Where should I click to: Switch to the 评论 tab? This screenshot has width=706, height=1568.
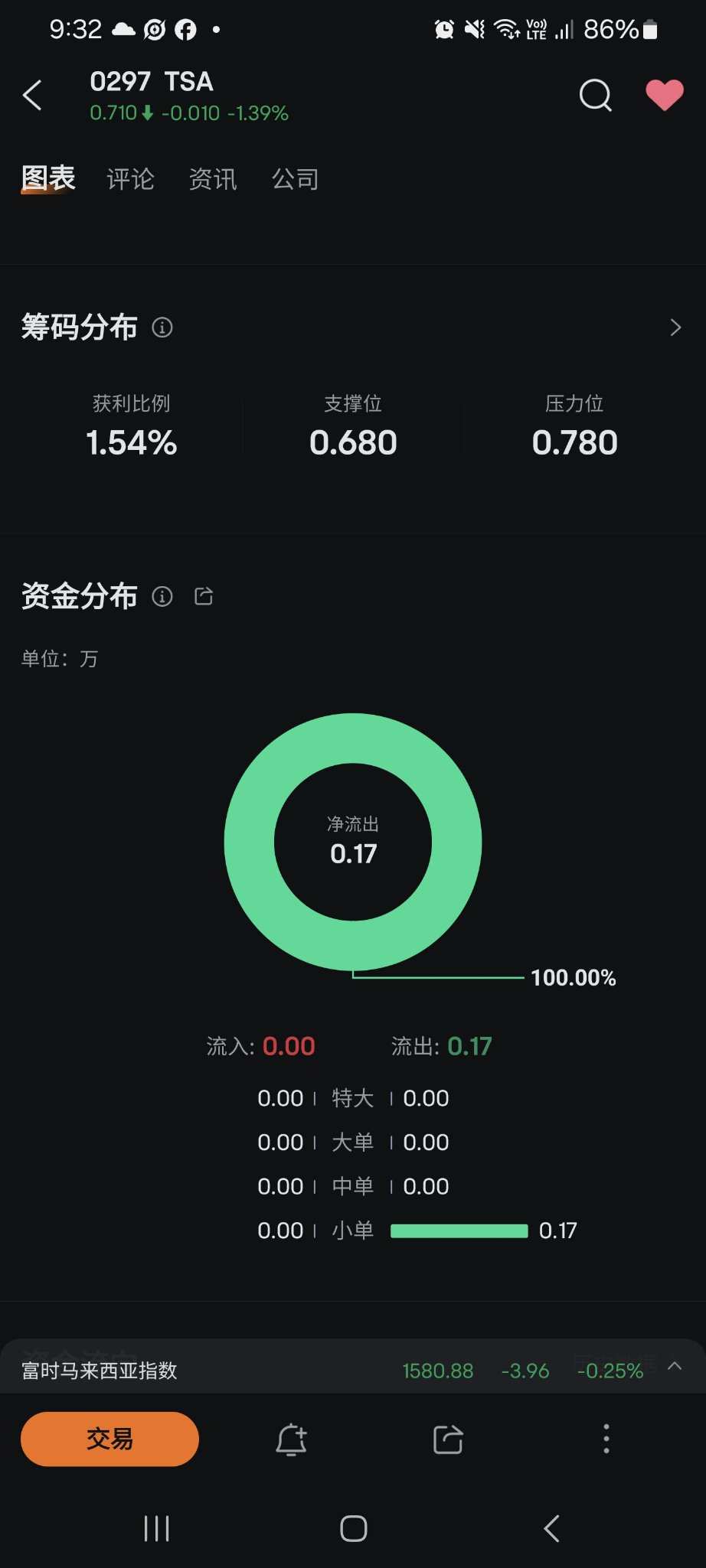(130, 179)
